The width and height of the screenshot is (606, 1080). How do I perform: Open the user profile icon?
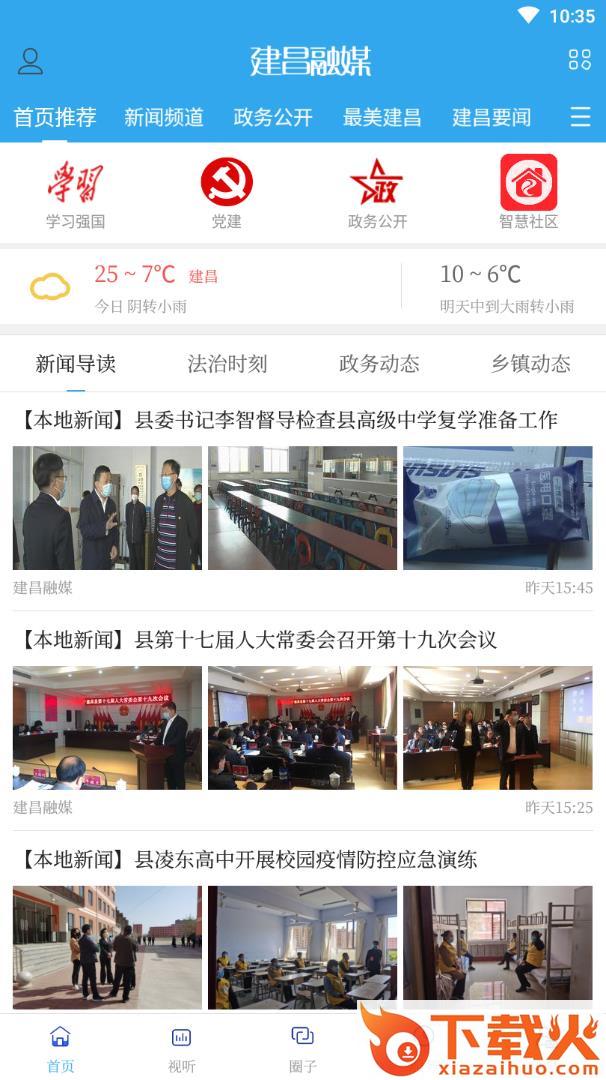pyautogui.click(x=31, y=61)
